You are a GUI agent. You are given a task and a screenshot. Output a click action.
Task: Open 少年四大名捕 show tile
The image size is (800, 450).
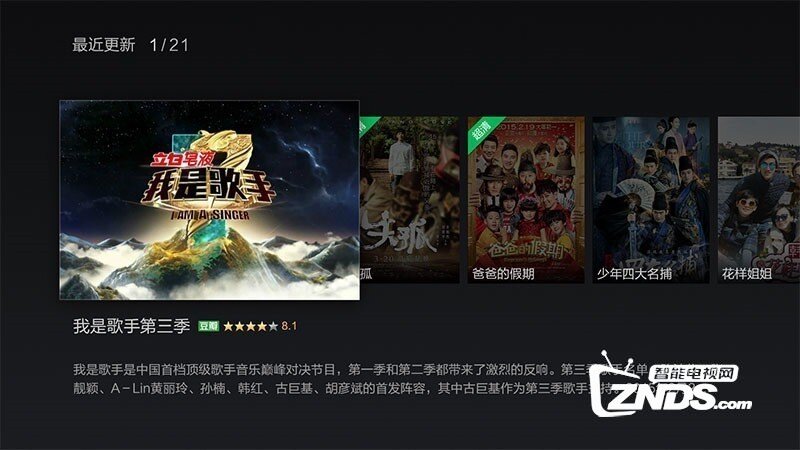pyautogui.click(x=651, y=200)
